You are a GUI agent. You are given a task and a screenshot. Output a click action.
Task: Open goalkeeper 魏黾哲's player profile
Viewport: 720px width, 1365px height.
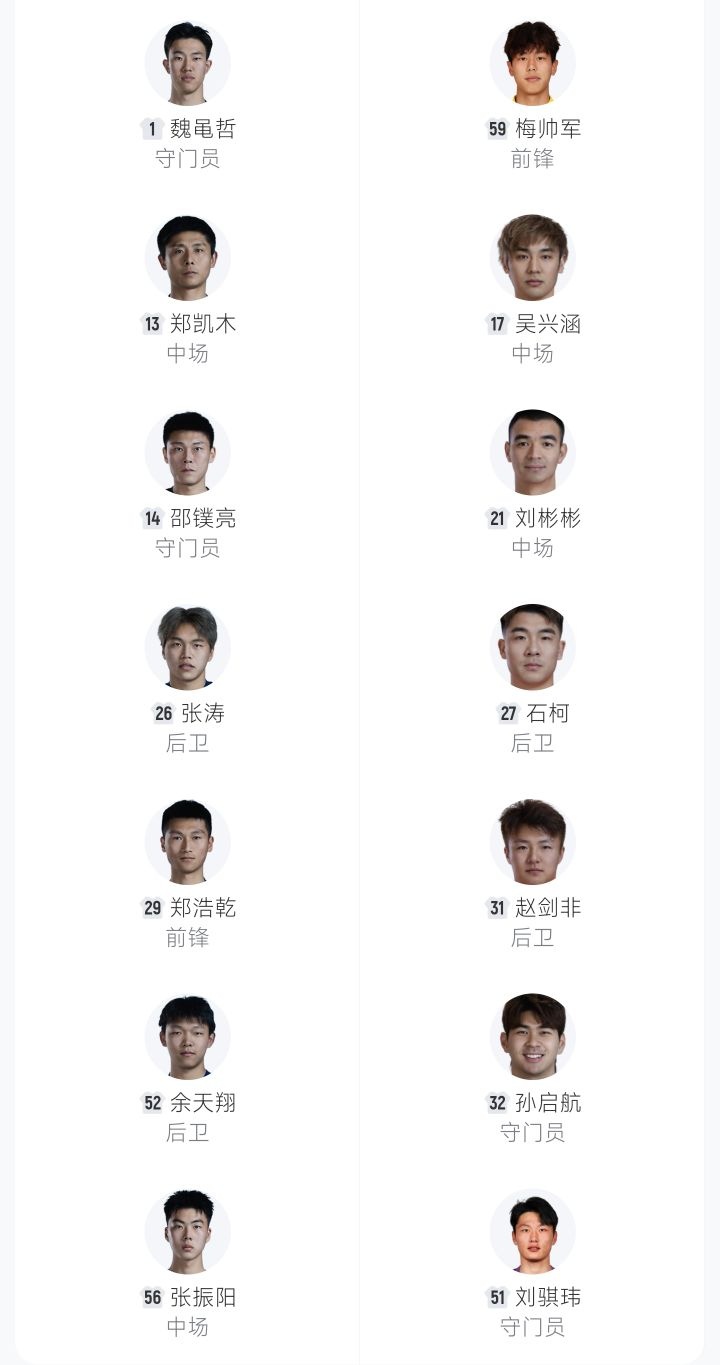coord(188,63)
